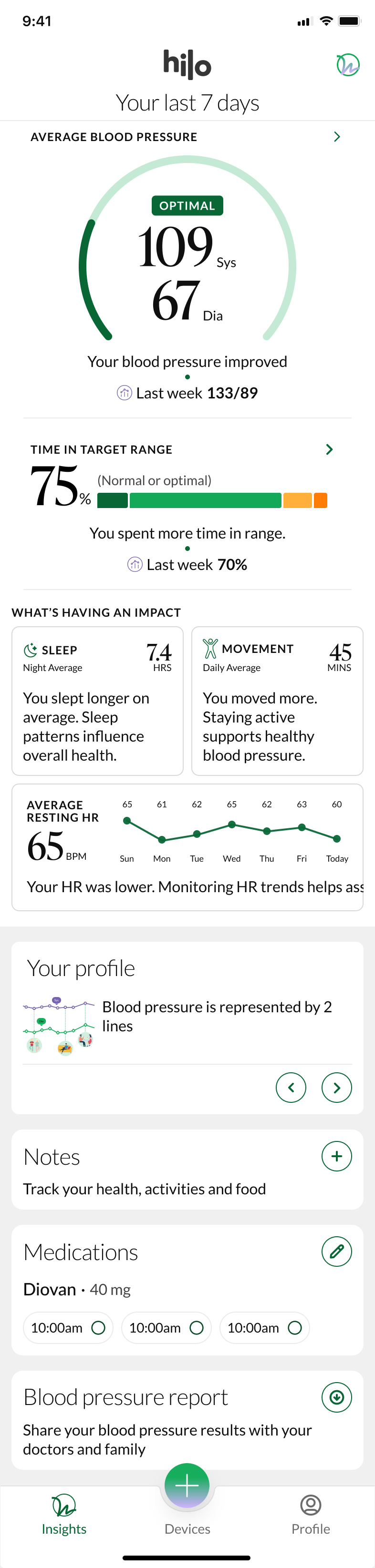Switch to the Insights tab

click(x=64, y=1515)
